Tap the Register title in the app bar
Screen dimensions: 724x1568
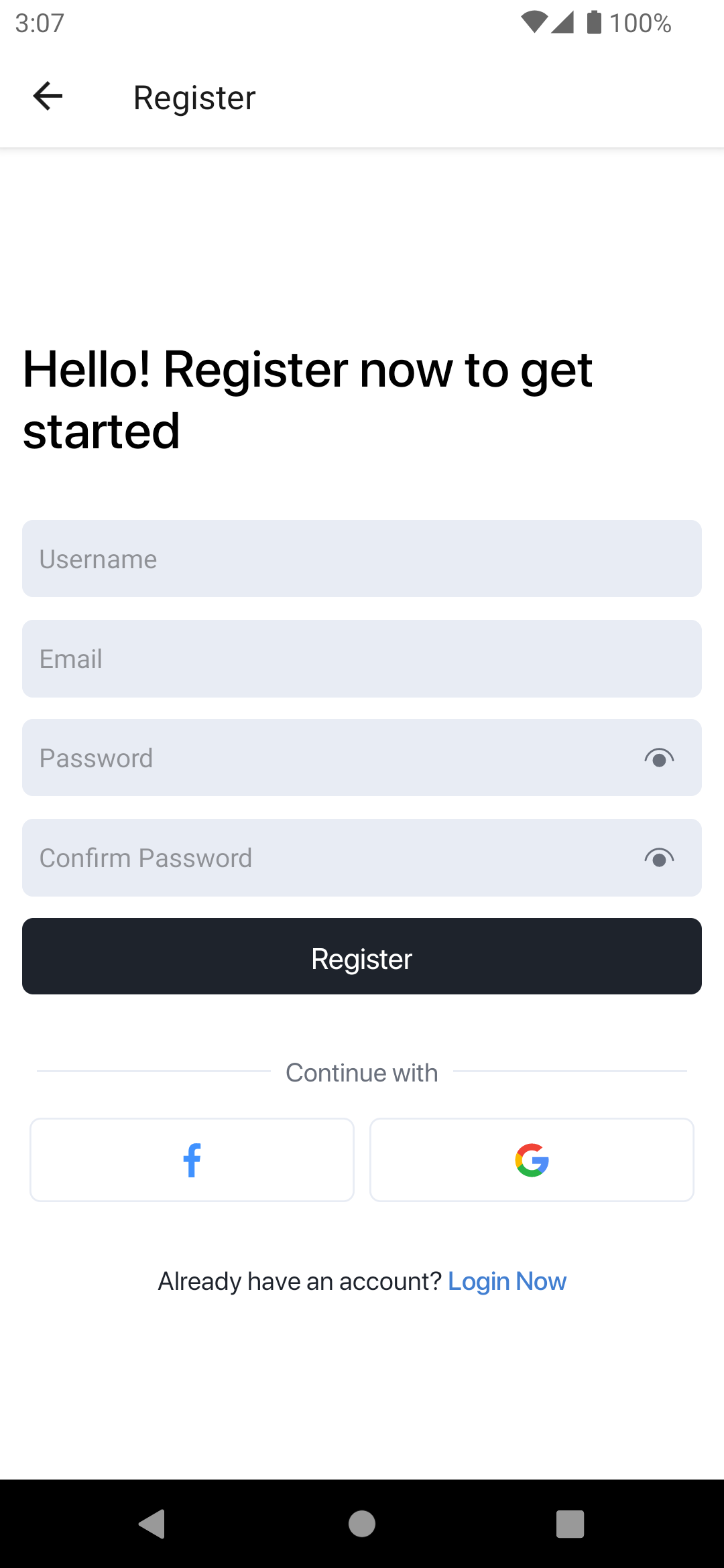coord(194,96)
